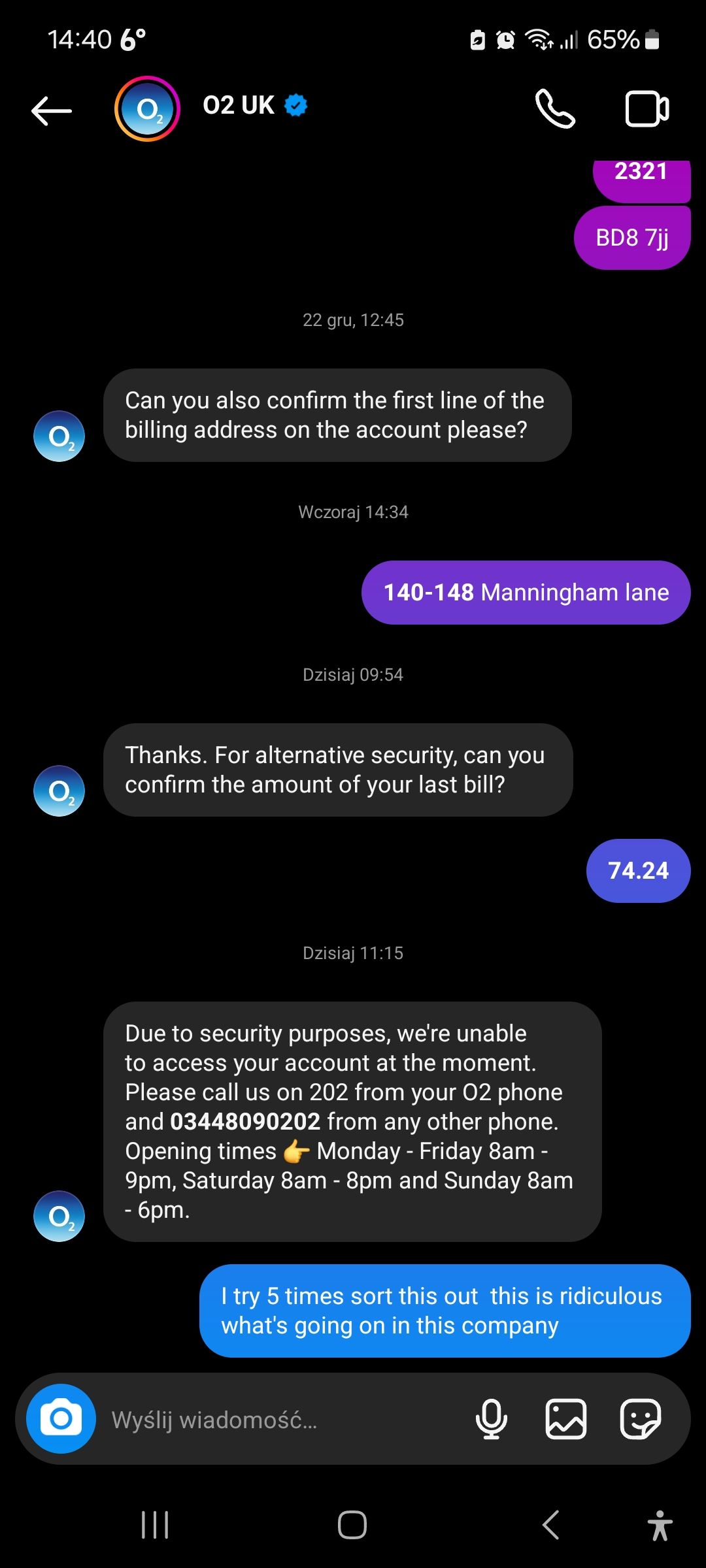Tap the 140-148 Manningham lane message

pyautogui.click(x=525, y=592)
